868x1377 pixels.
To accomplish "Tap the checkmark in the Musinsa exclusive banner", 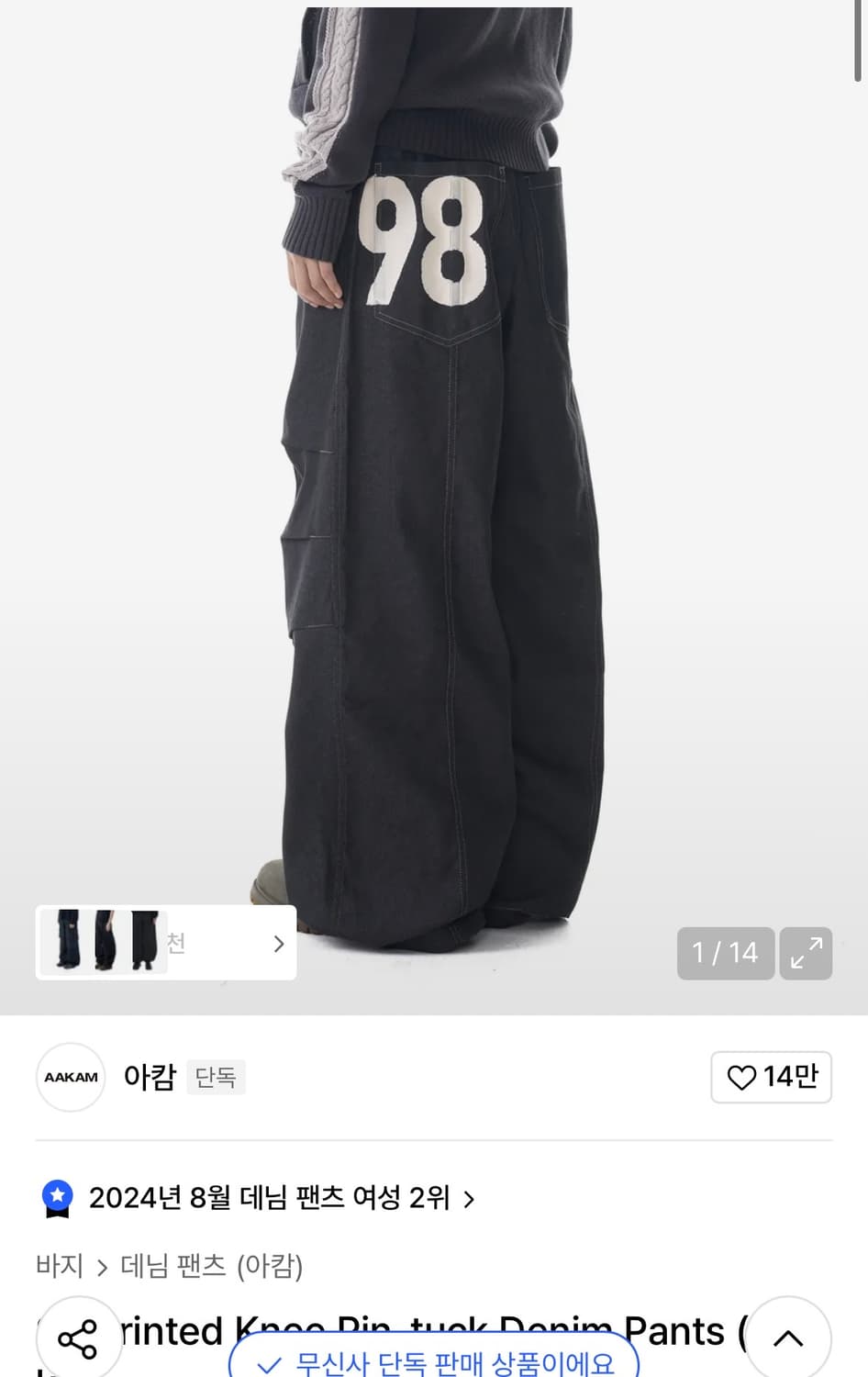I will (x=269, y=1367).
